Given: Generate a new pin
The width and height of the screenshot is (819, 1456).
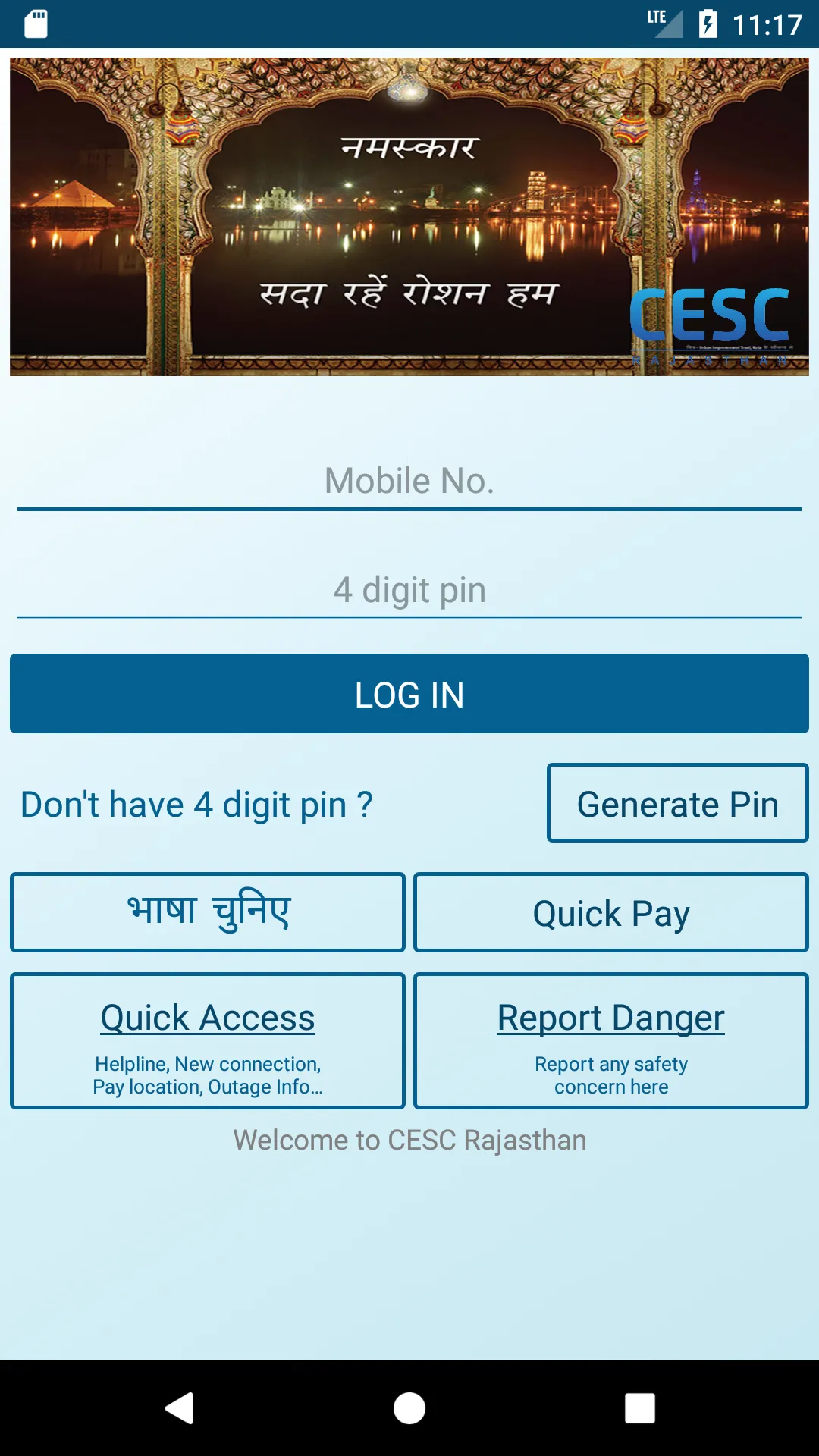Looking at the screenshot, I should click(677, 803).
